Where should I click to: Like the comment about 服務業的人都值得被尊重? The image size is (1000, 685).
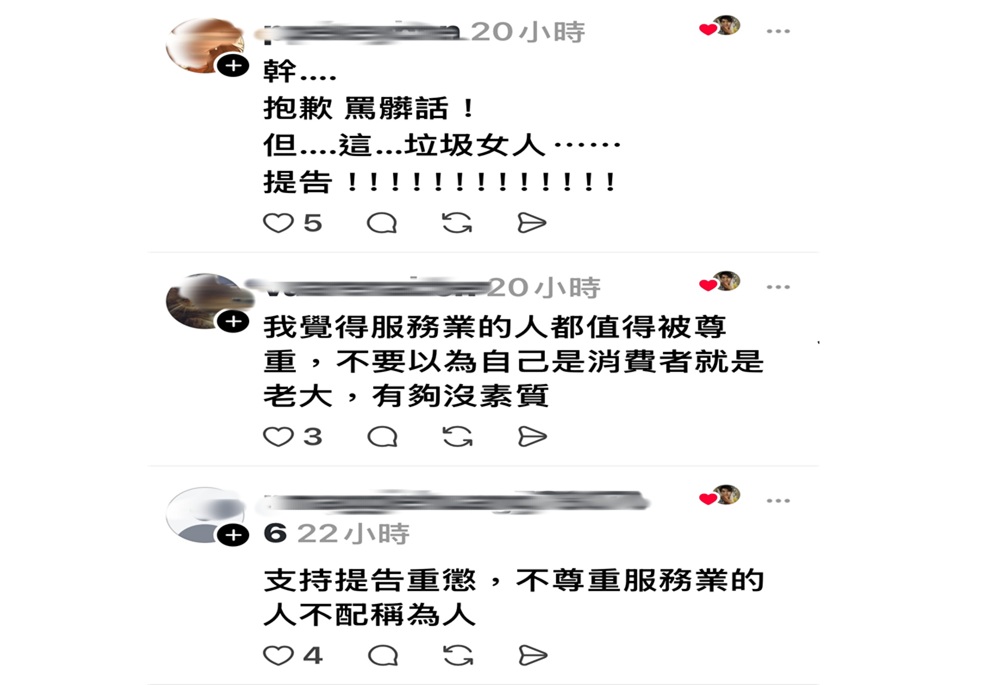(278, 437)
